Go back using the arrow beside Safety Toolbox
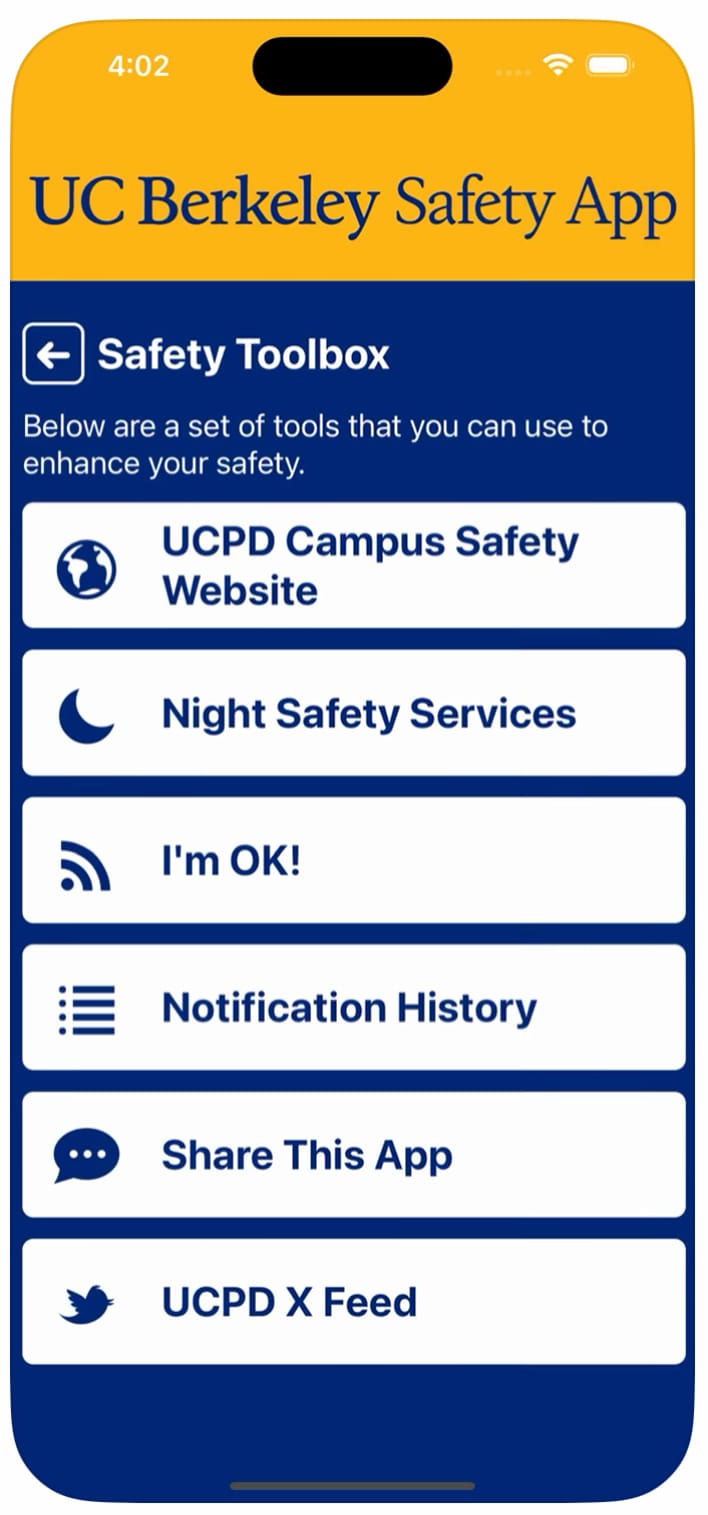Screen dimensions: 708x1515 tap(53, 354)
